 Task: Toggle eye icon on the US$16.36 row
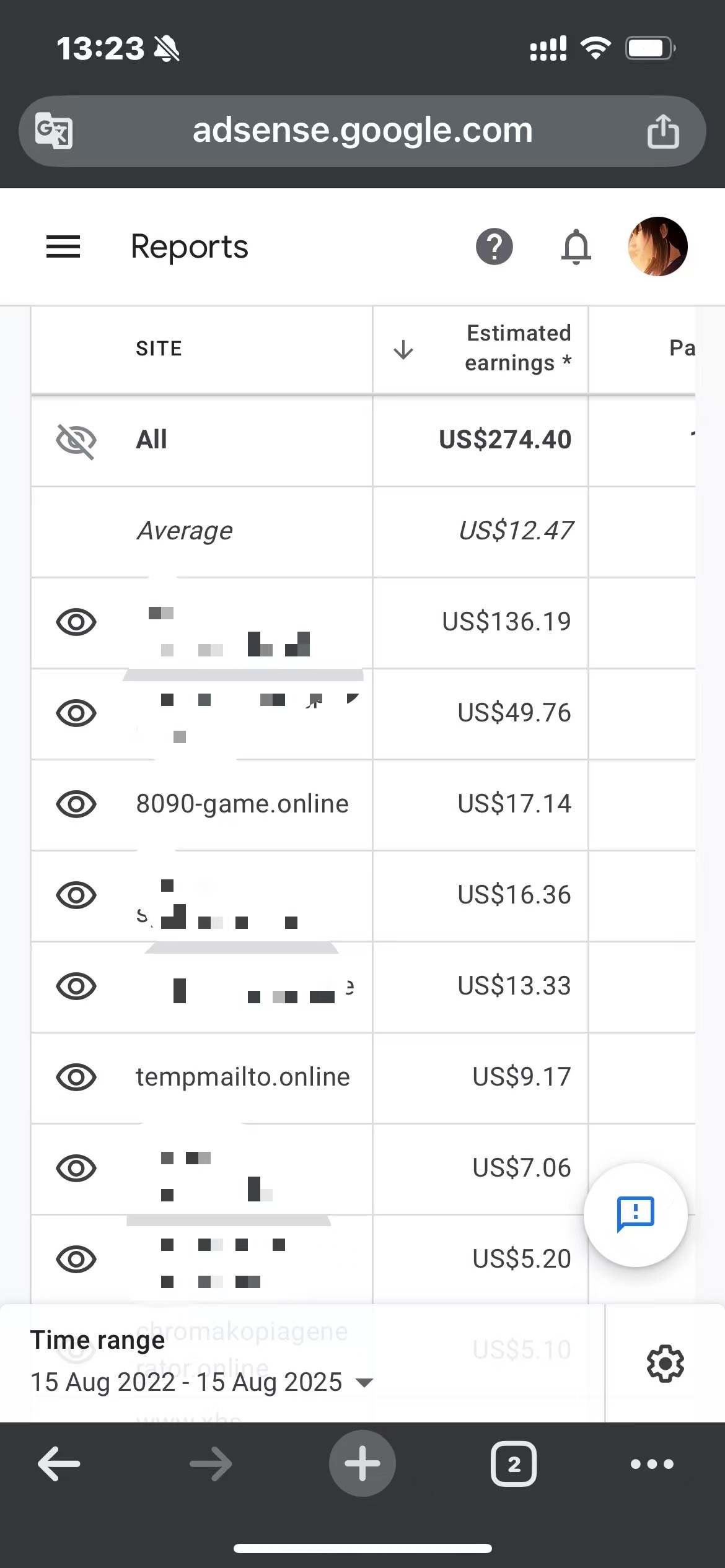tap(76, 895)
